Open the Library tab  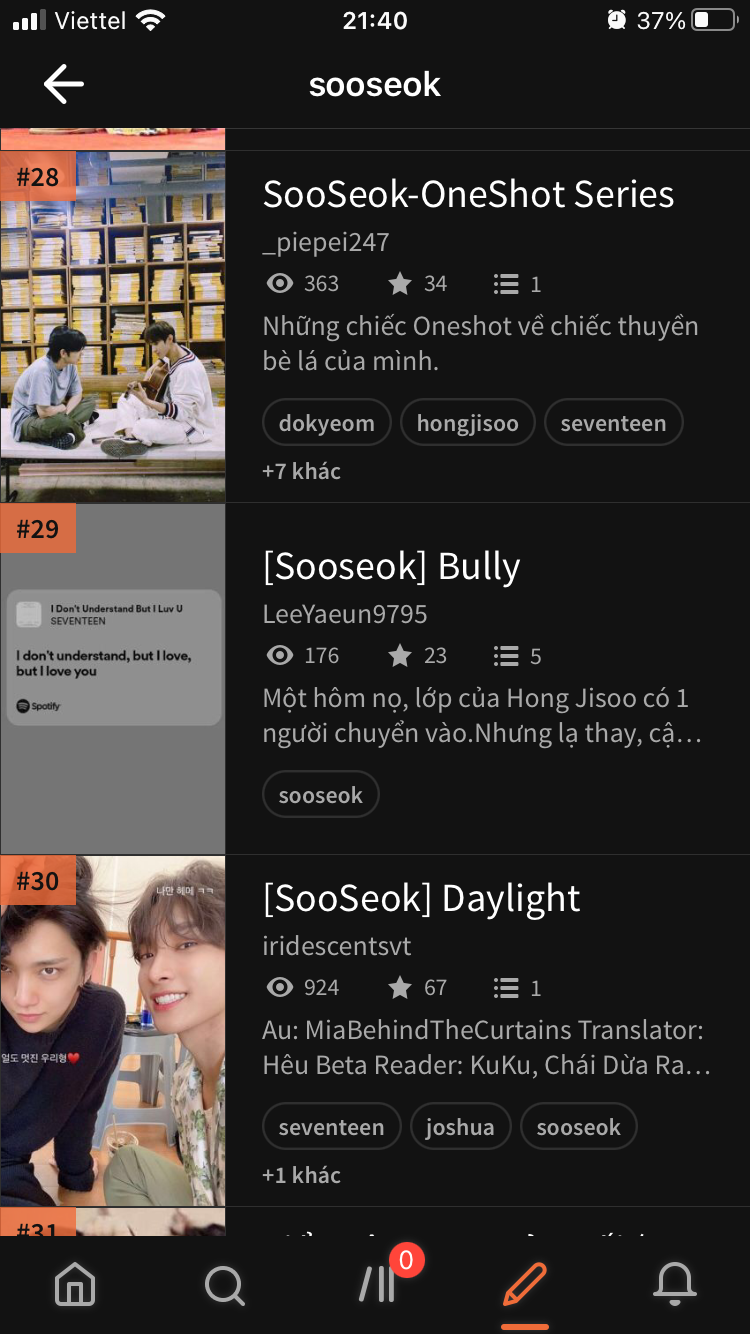pos(378,1283)
